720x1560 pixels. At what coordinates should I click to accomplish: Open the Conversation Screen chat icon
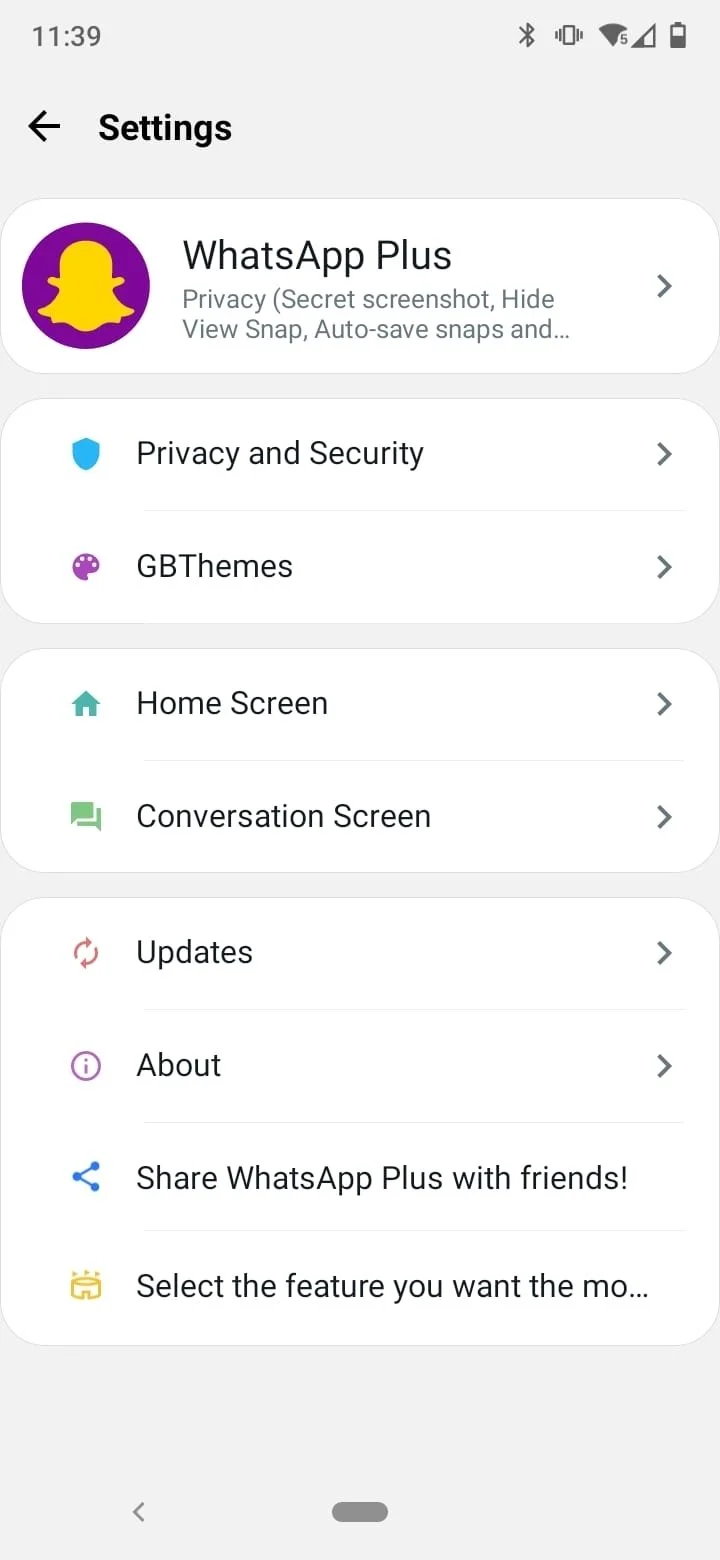pyautogui.click(x=86, y=816)
